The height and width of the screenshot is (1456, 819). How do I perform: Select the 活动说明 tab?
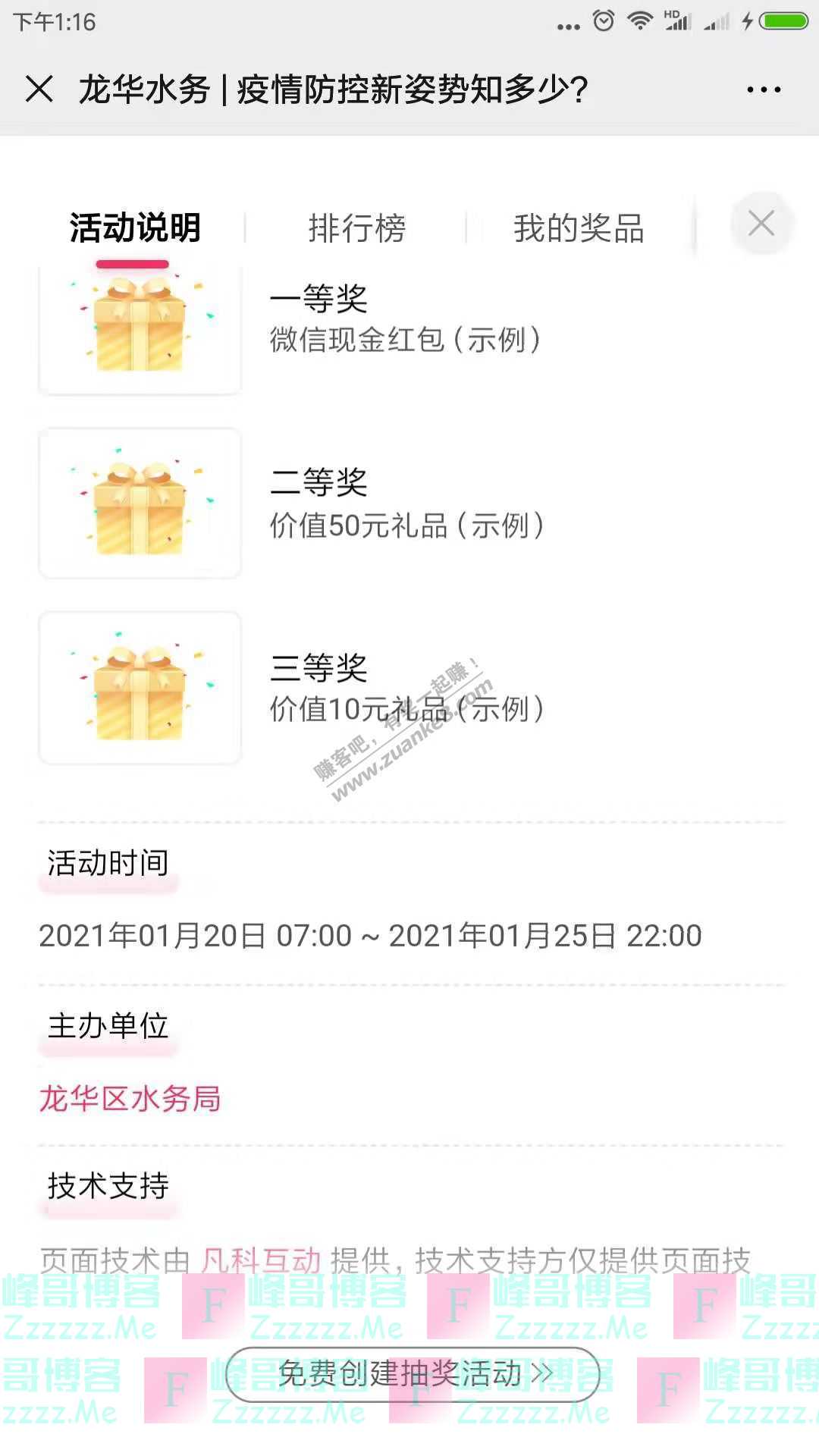[135, 228]
